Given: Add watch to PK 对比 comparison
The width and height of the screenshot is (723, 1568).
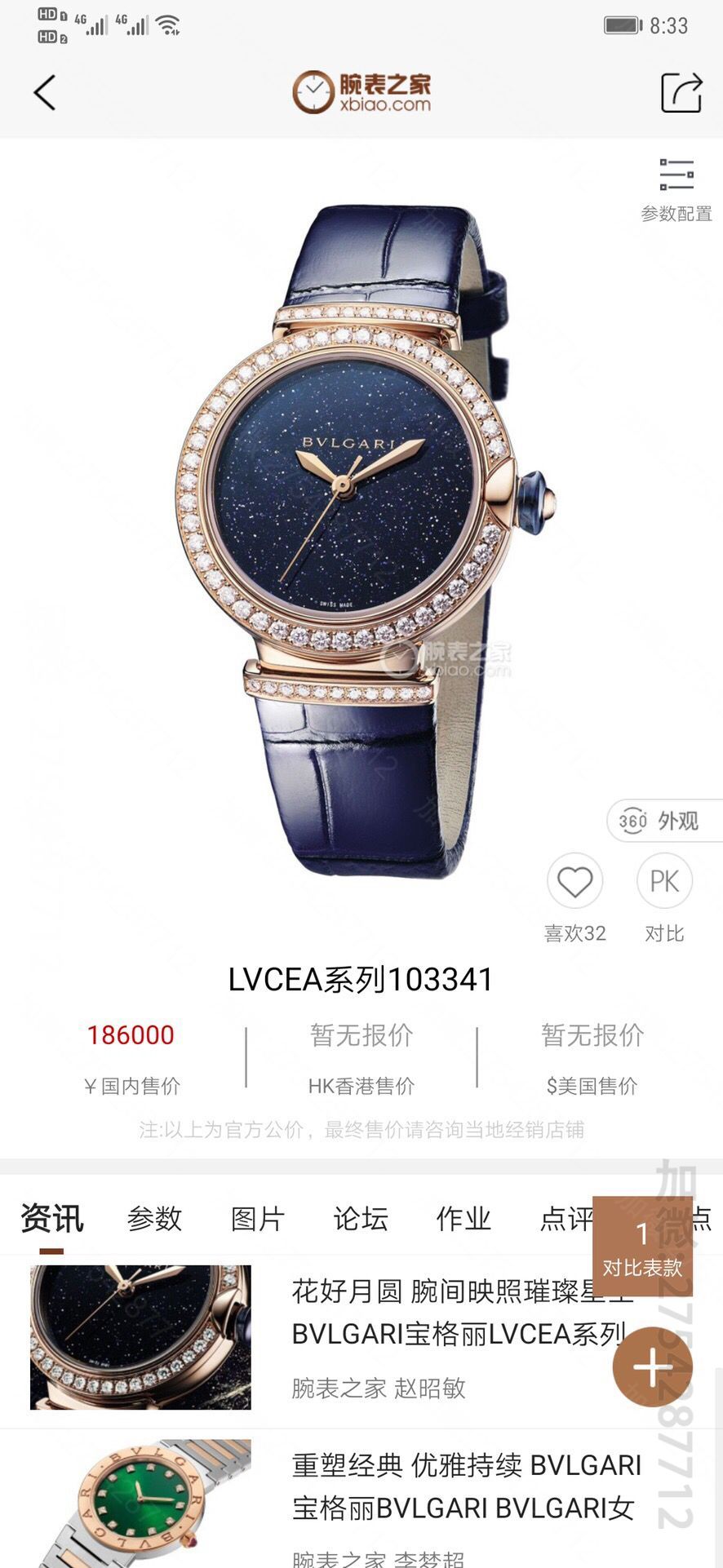Looking at the screenshot, I should point(664,882).
